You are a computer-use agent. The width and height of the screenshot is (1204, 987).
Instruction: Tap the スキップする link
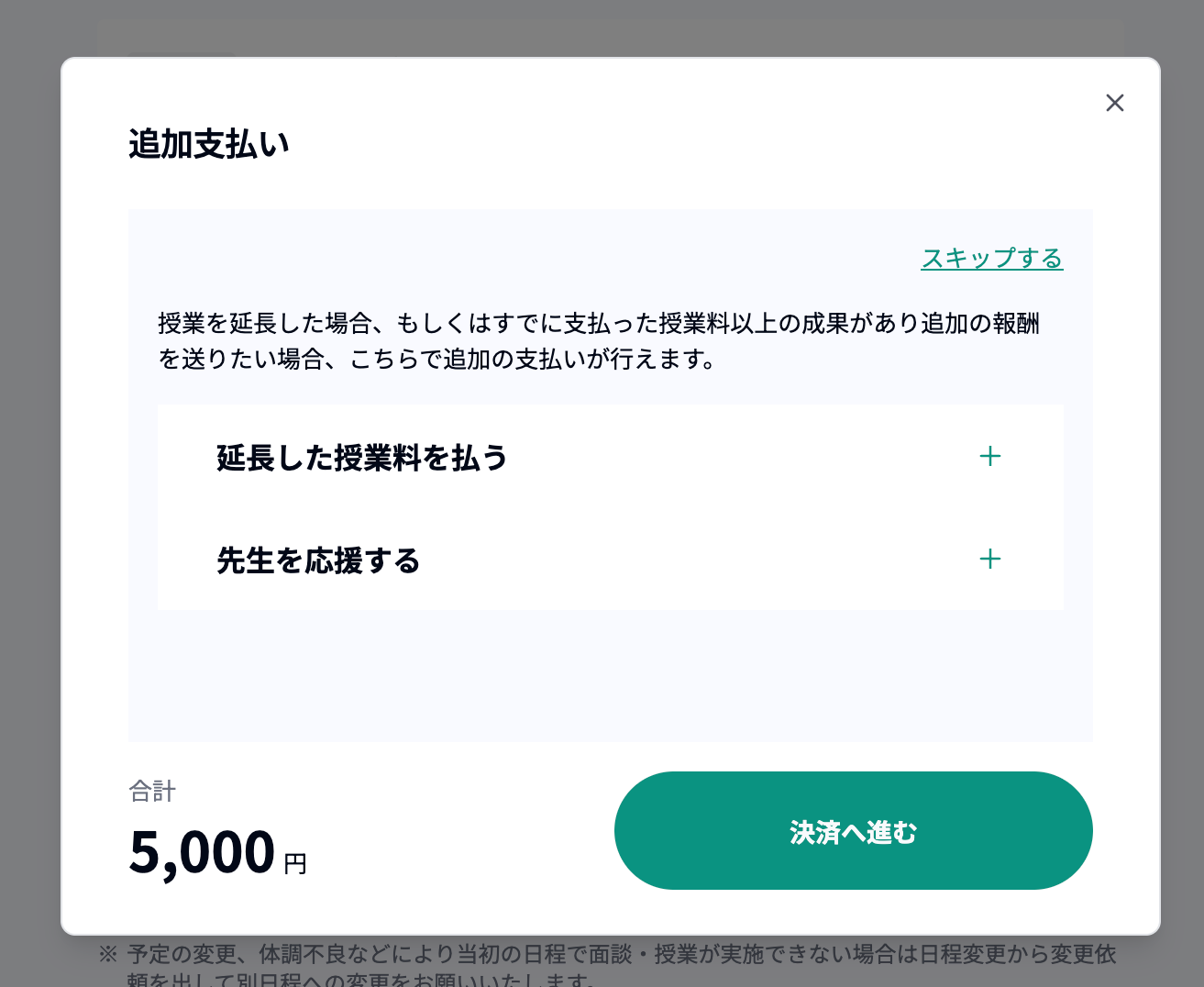click(x=991, y=258)
